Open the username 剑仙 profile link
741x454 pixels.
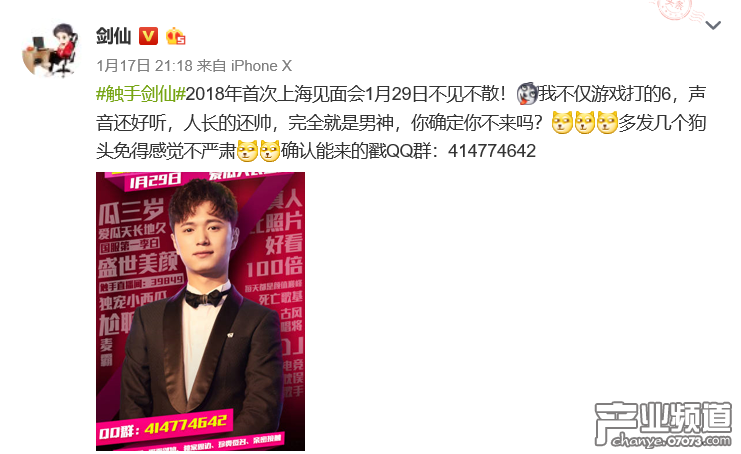point(113,38)
